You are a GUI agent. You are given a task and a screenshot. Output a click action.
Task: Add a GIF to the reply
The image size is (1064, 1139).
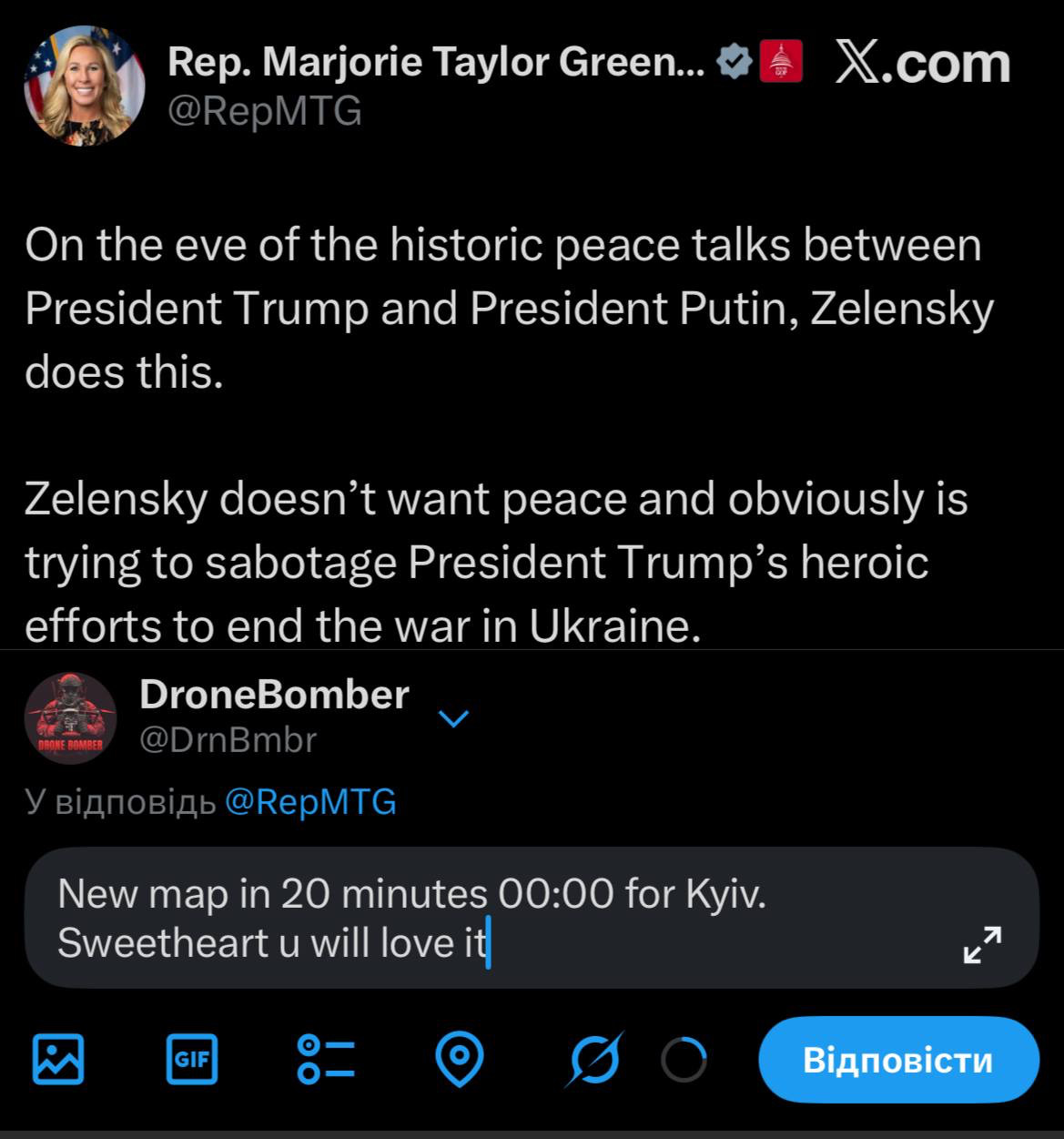coord(192,1059)
